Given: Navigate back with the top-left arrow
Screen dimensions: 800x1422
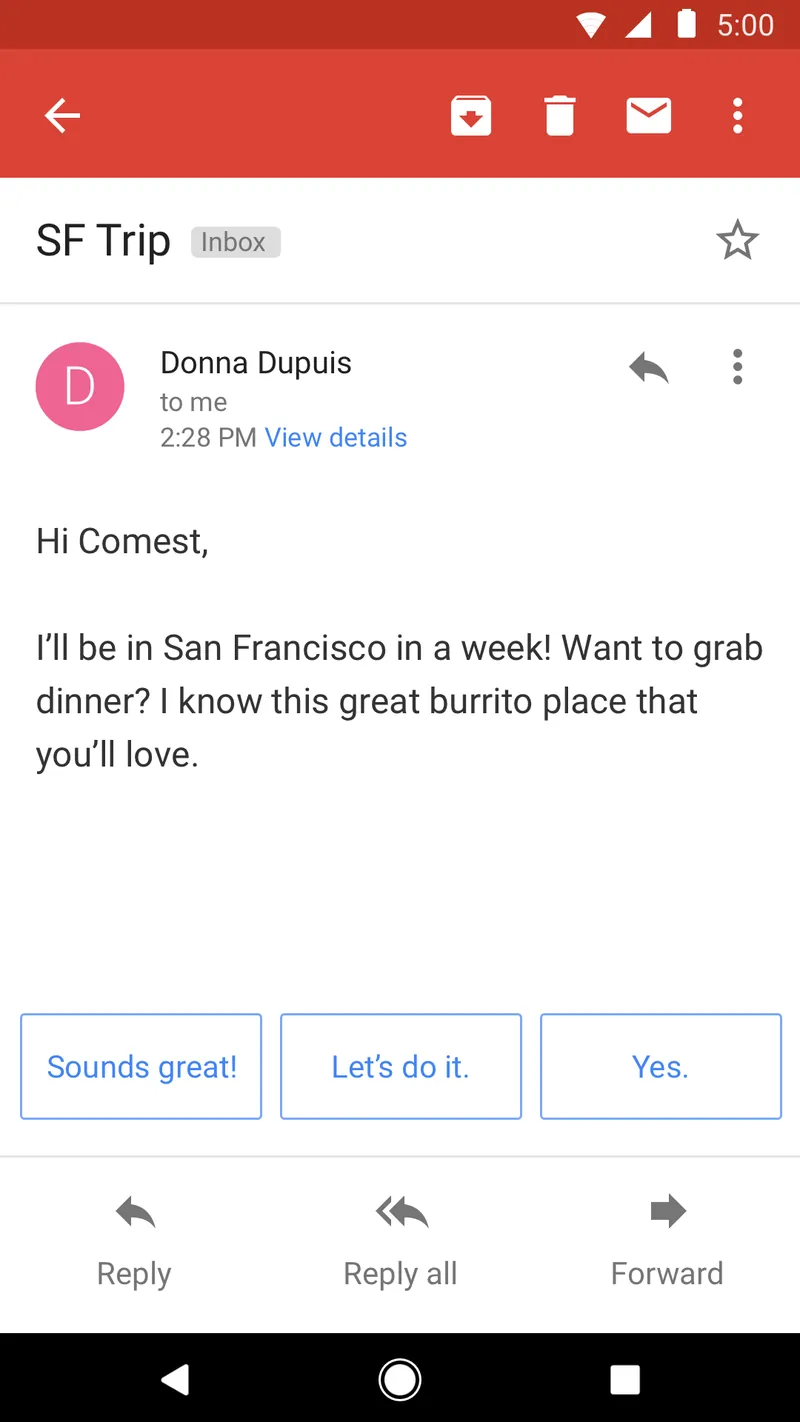Looking at the screenshot, I should (x=62, y=115).
